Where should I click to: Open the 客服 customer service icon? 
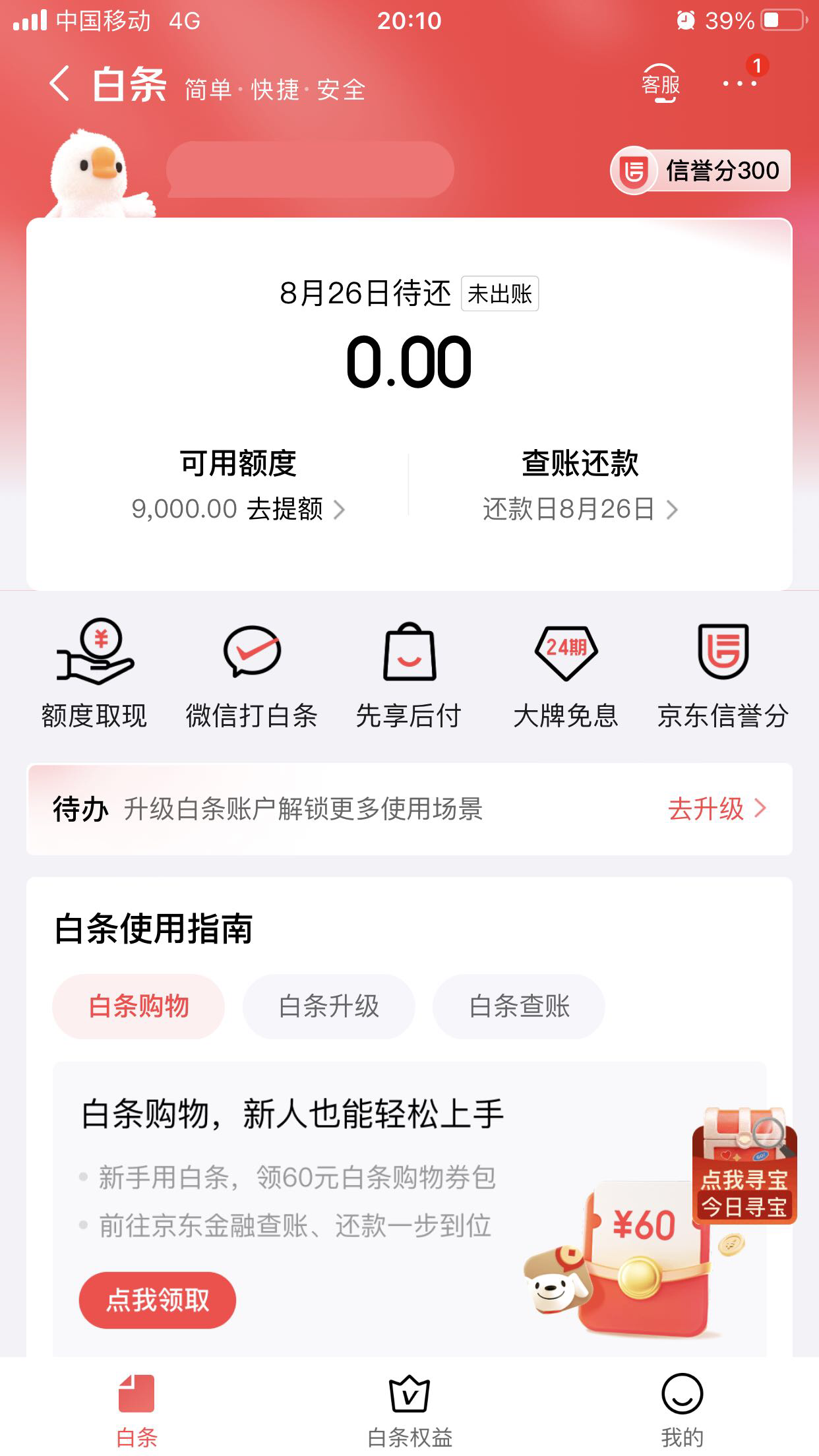pyautogui.click(x=661, y=84)
